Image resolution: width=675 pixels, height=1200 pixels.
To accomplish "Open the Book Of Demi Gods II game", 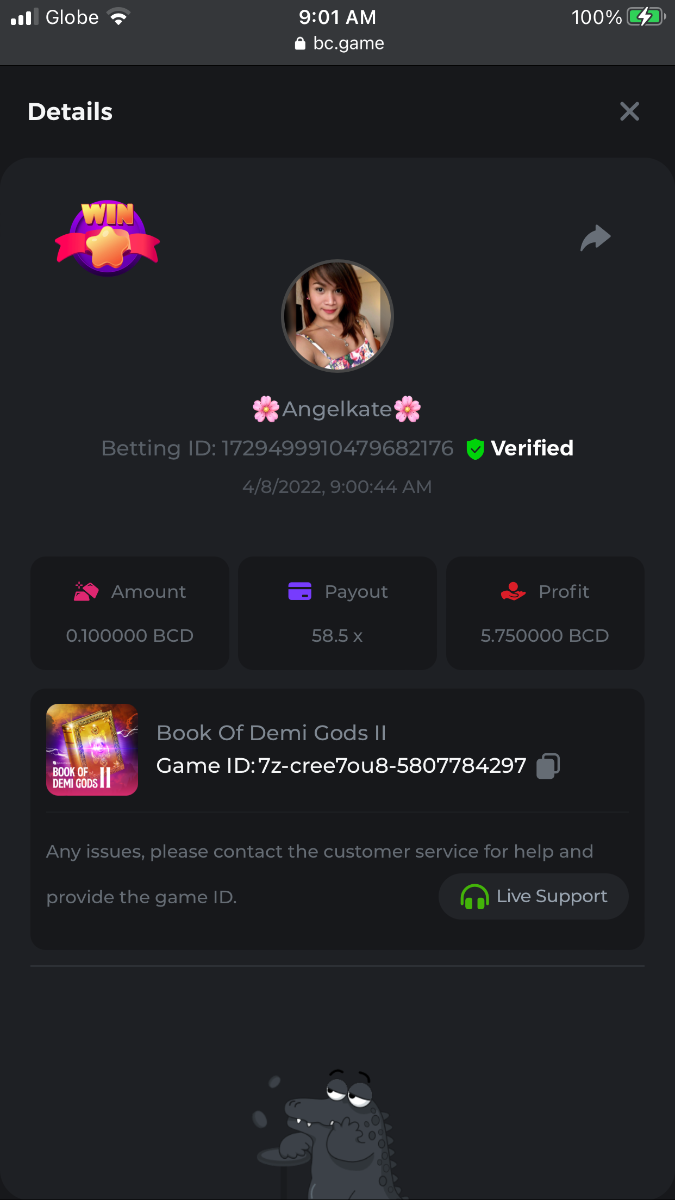I will click(x=92, y=750).
